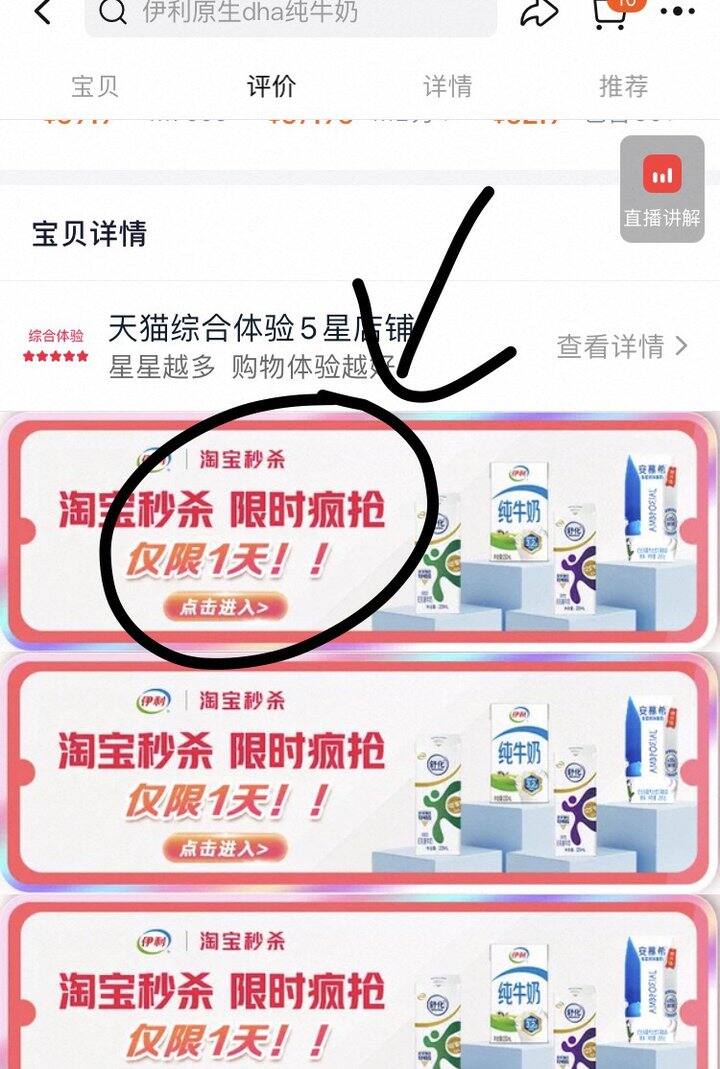Screen dimensions: 720x1069
Task: Switch to the 详情 tab
Action: pyautogui.click(x=447, y=86)
